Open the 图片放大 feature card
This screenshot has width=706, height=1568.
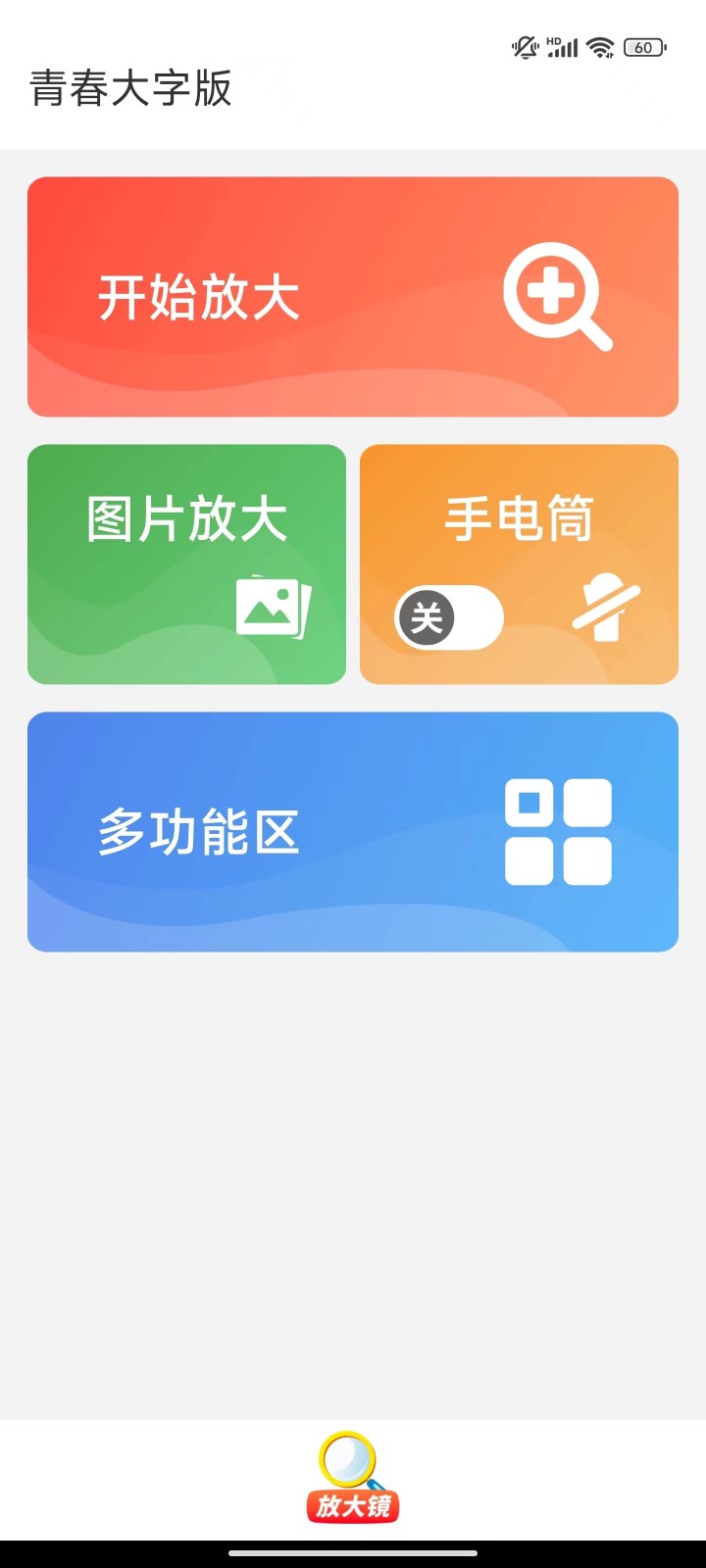[x=186, y=563]
